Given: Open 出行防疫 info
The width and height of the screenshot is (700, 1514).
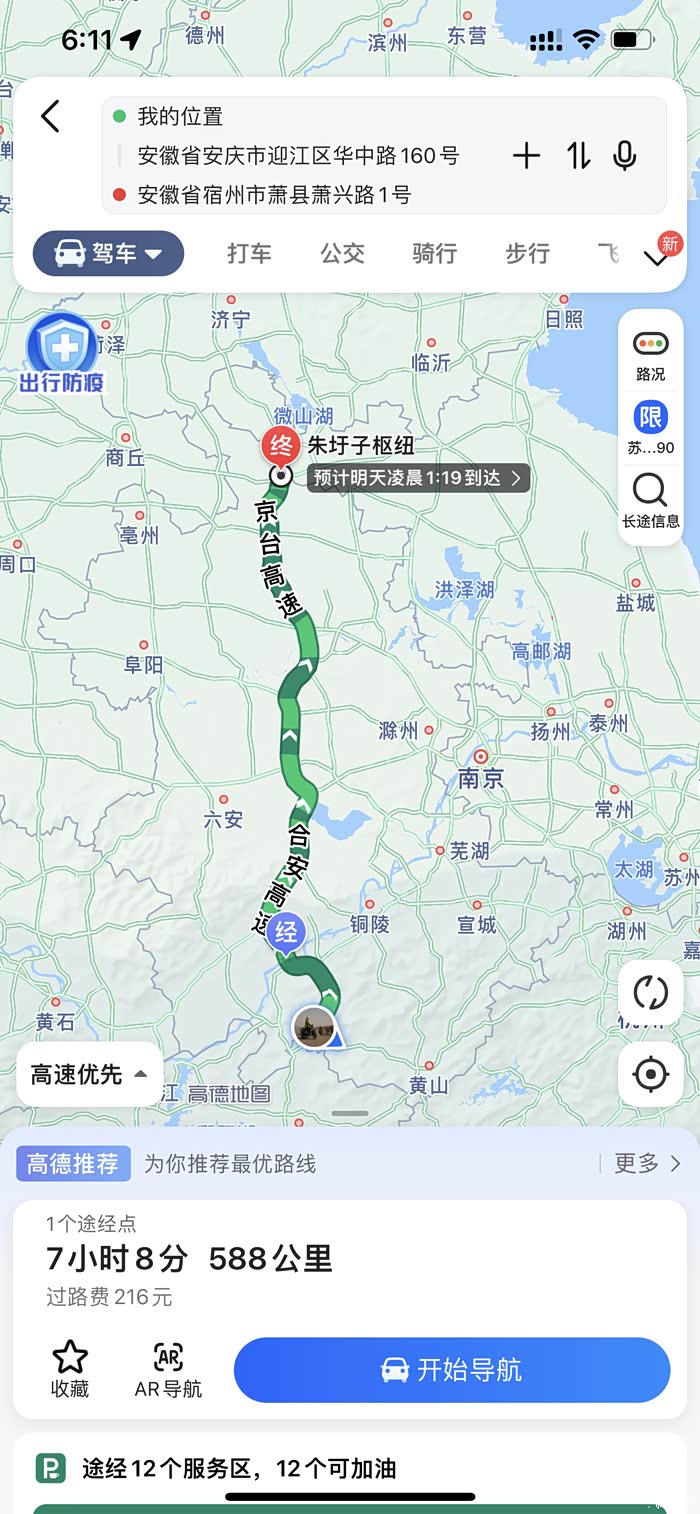Looking at the screenshot, I should pyautogui.click(x=62, y=354).
